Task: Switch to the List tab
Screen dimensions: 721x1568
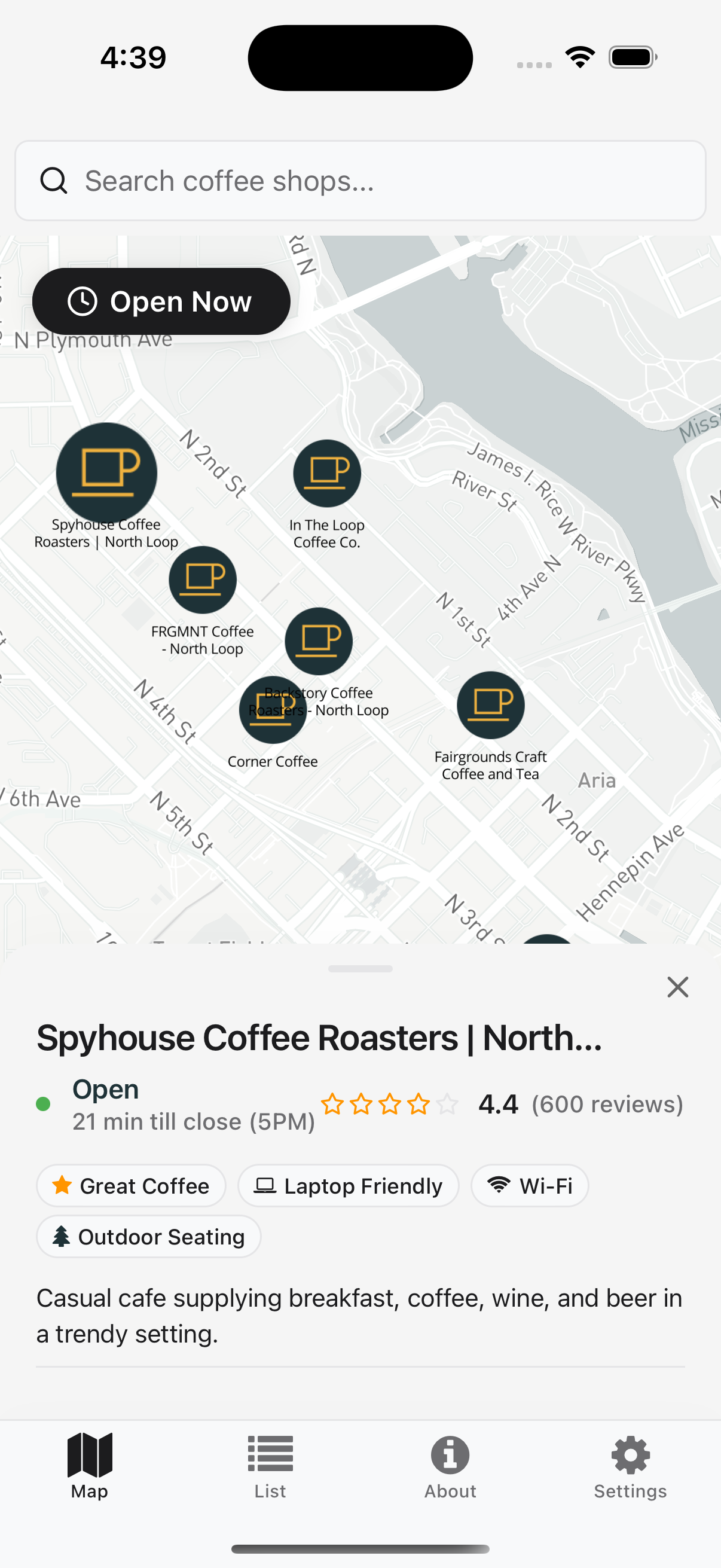Action: point(270,1466)
